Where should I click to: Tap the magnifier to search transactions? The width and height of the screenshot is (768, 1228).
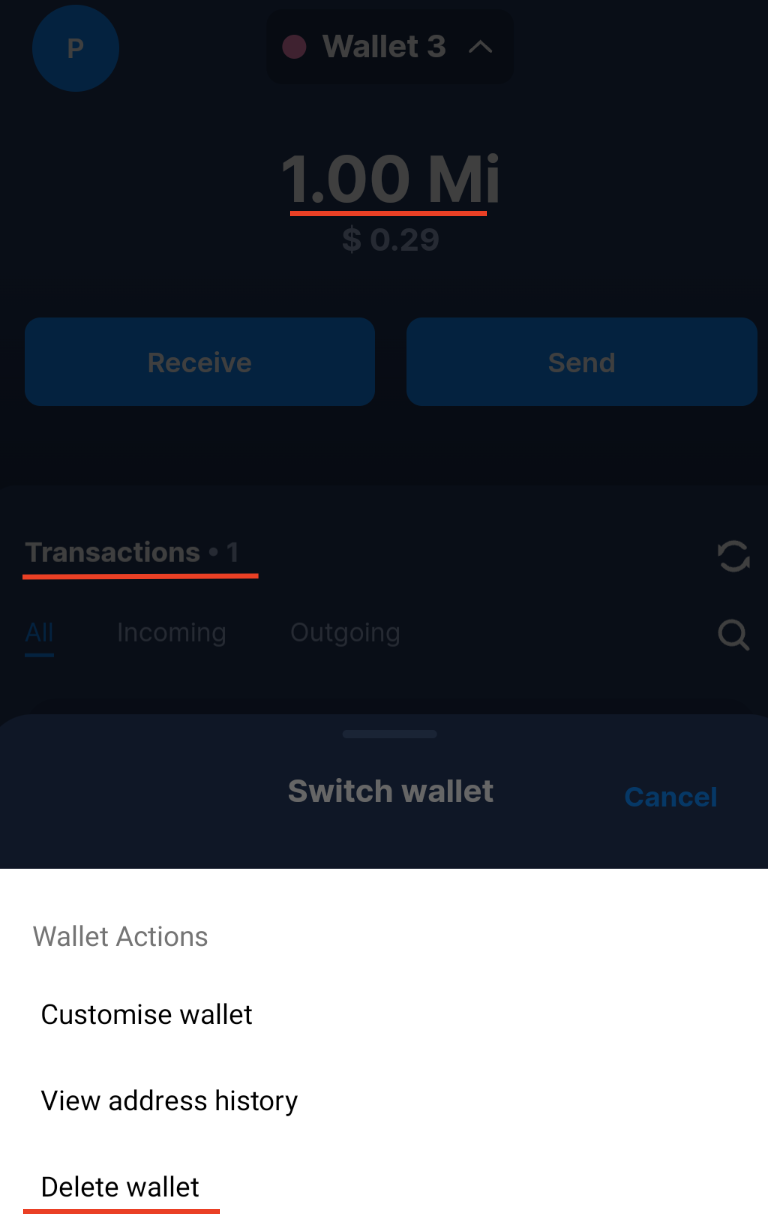pyautogui.click(x=733, y=634)
